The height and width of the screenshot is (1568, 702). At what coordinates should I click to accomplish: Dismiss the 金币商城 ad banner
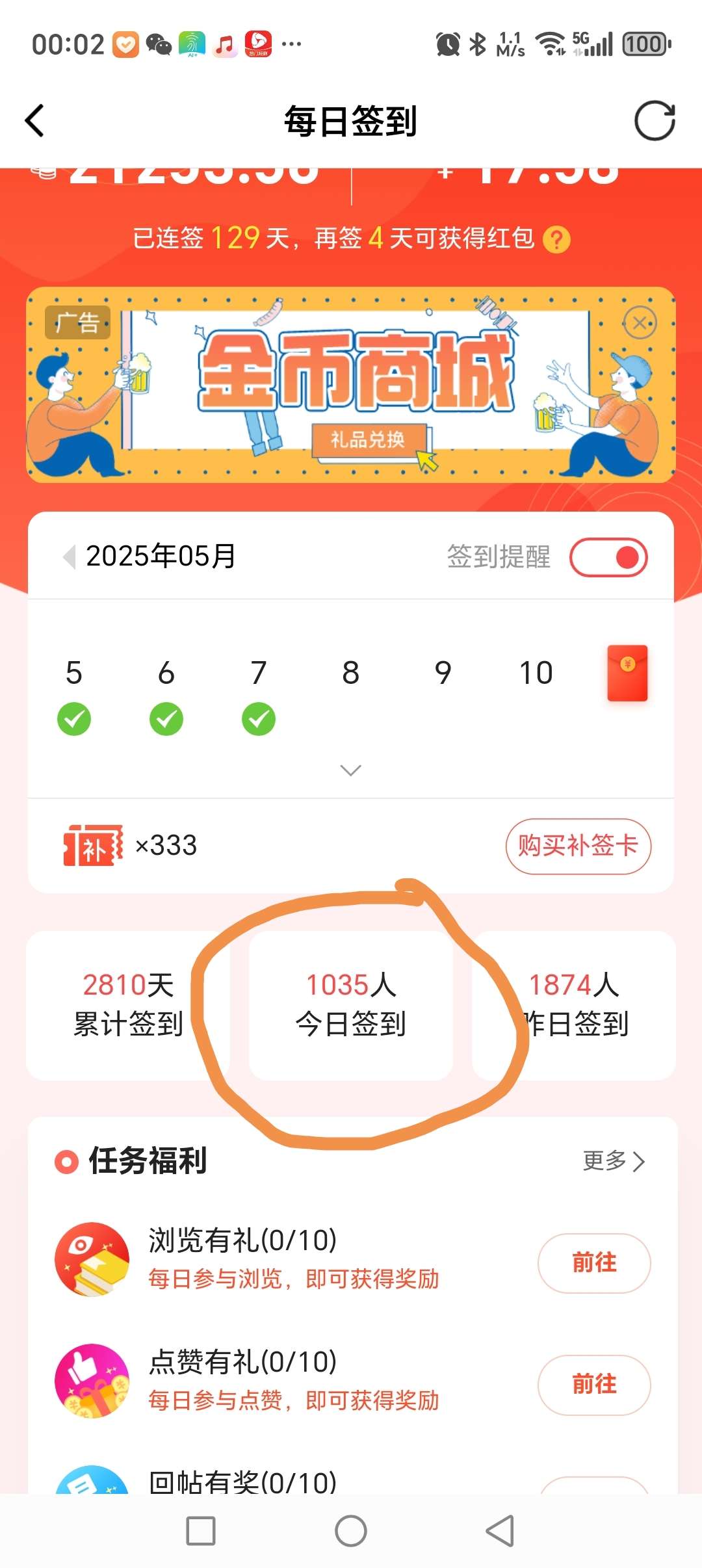640,323
